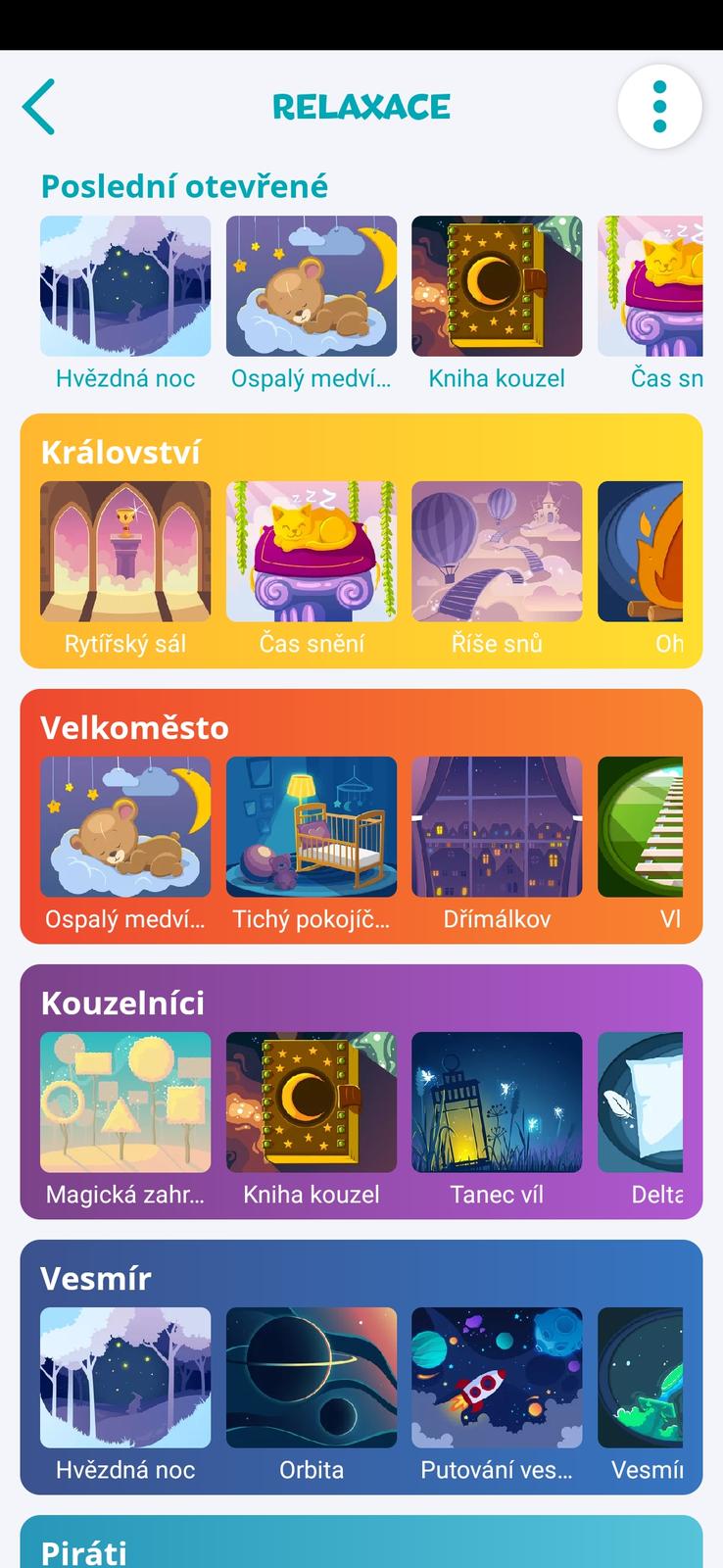Open the Dřímálkov relaxation

[x=497, y=827]
